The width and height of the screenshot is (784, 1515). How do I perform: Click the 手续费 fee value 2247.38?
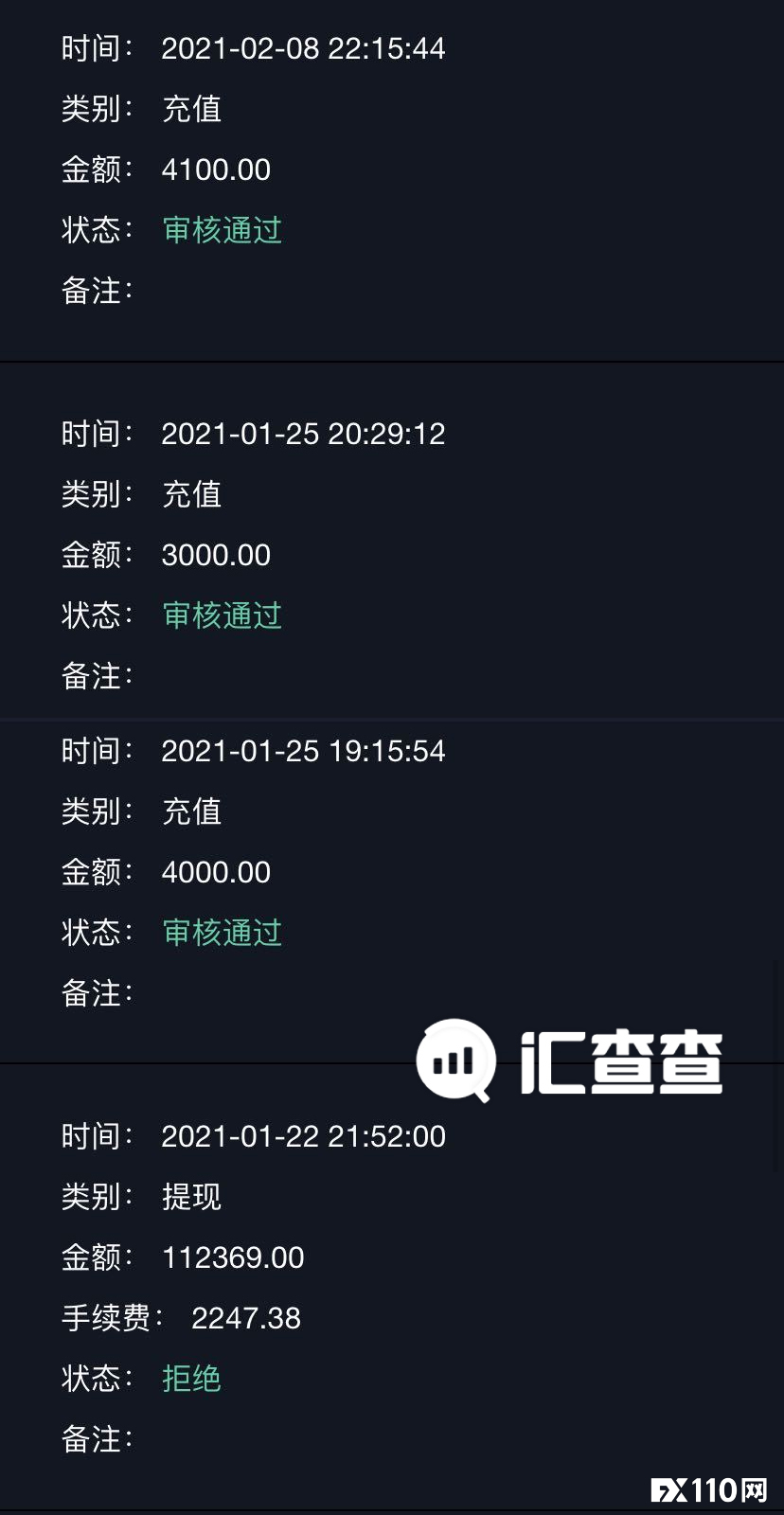pos(244,1318)
